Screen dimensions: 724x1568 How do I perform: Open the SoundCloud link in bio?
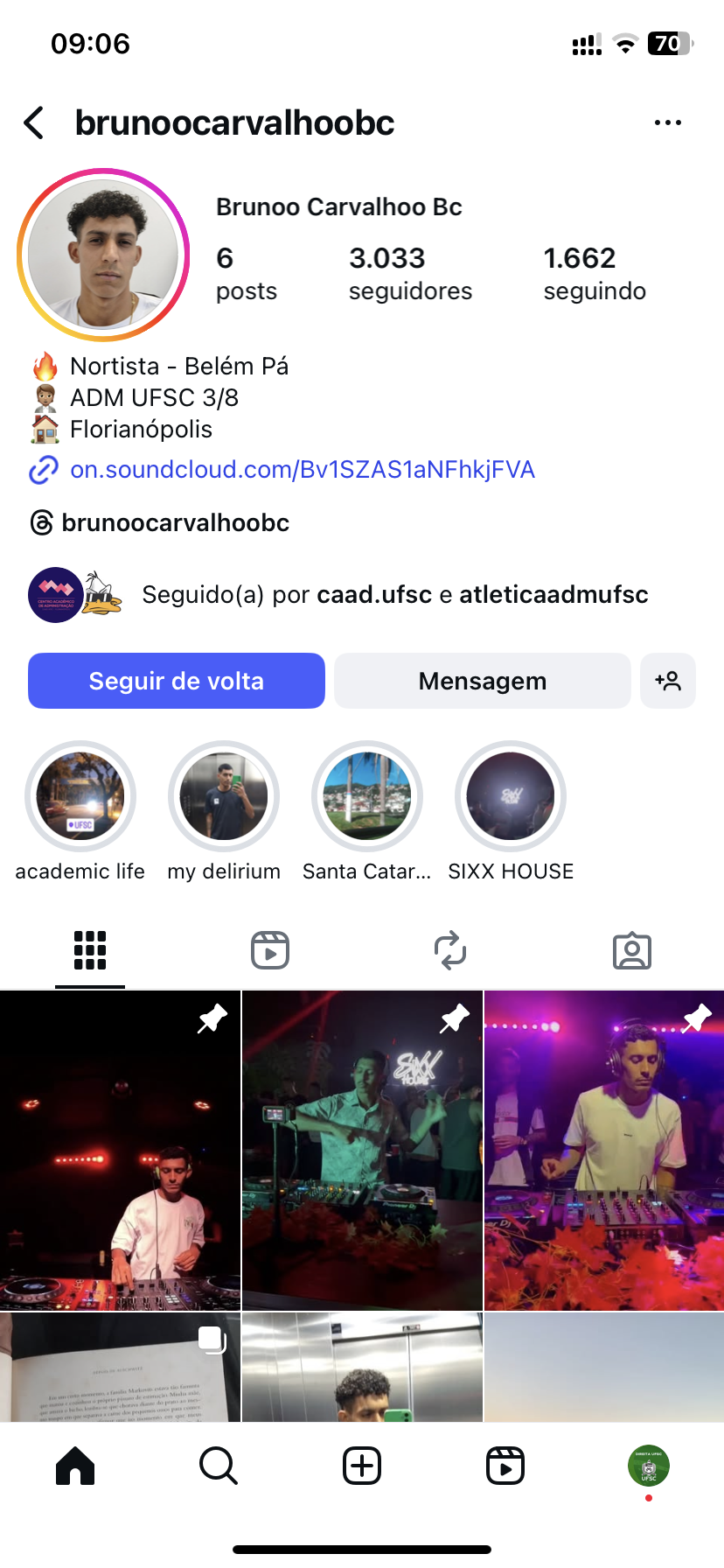pyautogui.click(x=302, y=470)
